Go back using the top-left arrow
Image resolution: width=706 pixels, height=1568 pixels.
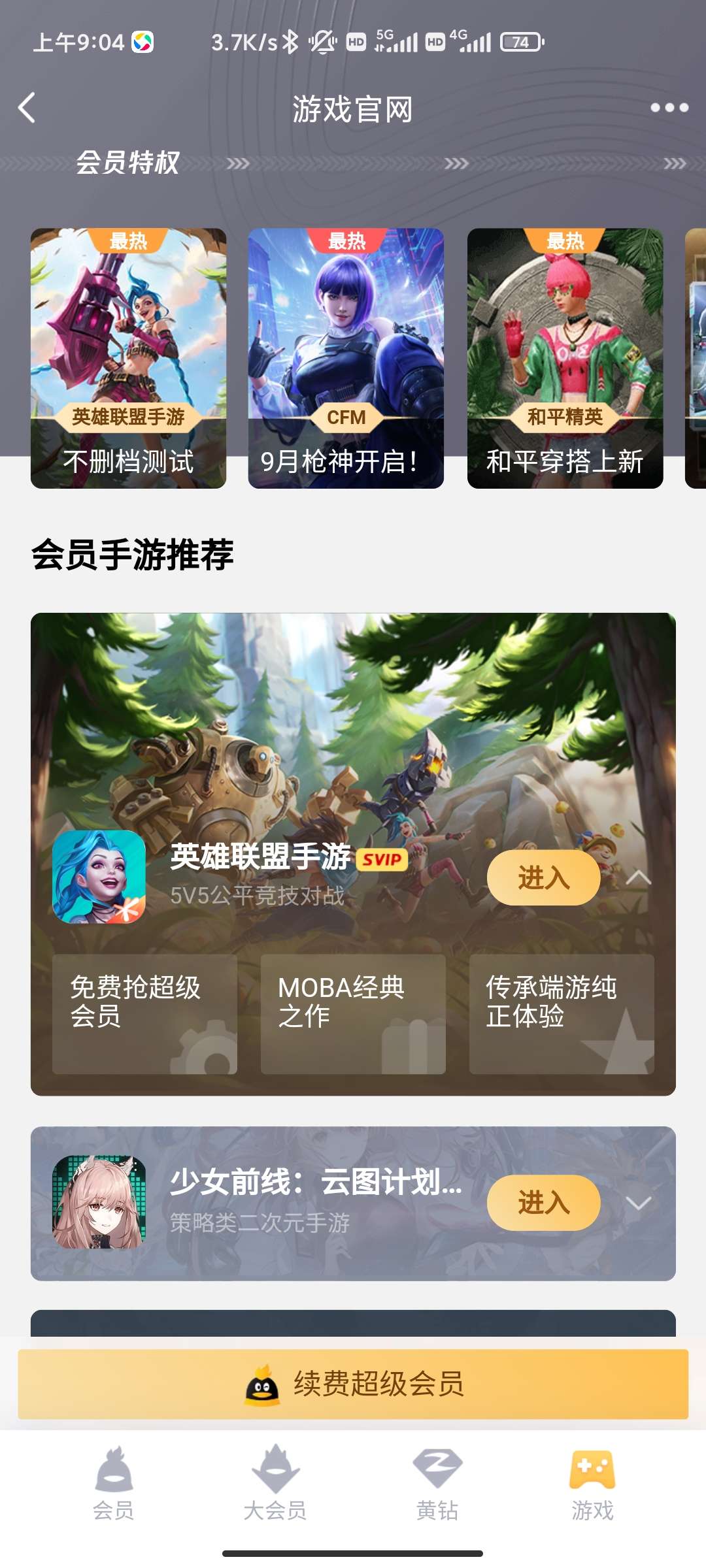27,108
